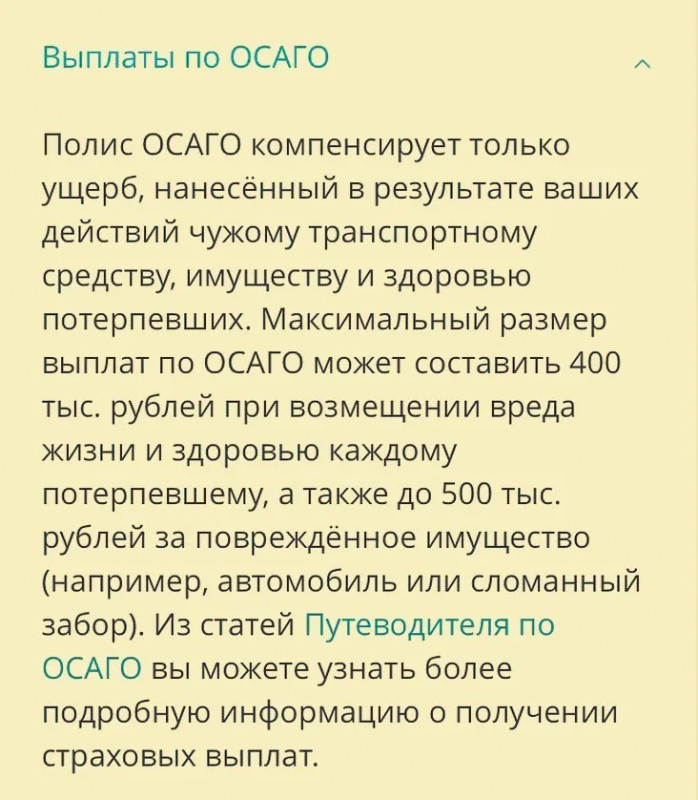The width and height of the screenshot is (698, 800).
Task: Collapse the Выплаты по ОСАГО section chevron
Action: point(642,64)
